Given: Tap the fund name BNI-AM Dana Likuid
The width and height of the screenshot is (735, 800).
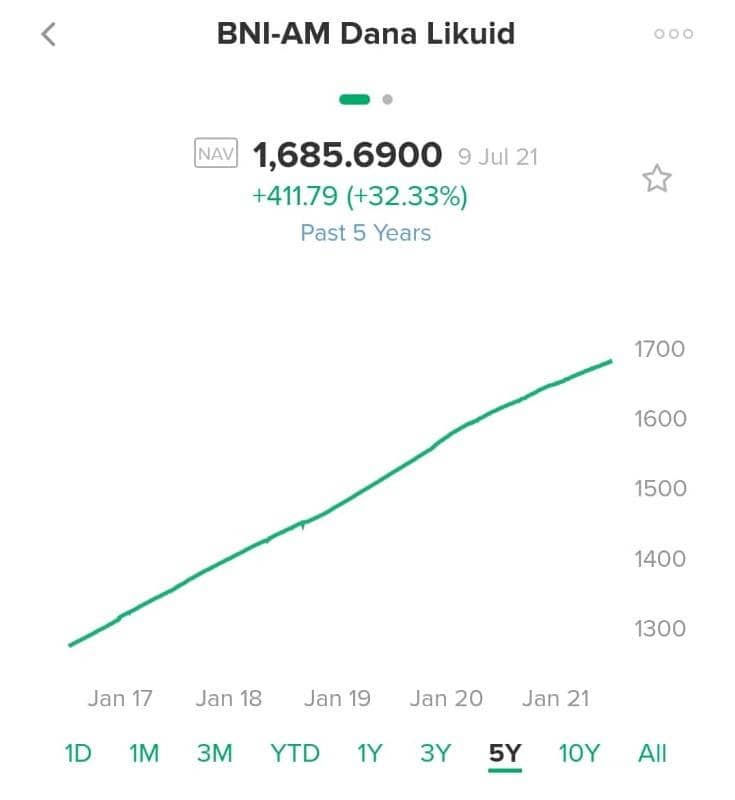Looking at the screenshot, I should (367, 33).
